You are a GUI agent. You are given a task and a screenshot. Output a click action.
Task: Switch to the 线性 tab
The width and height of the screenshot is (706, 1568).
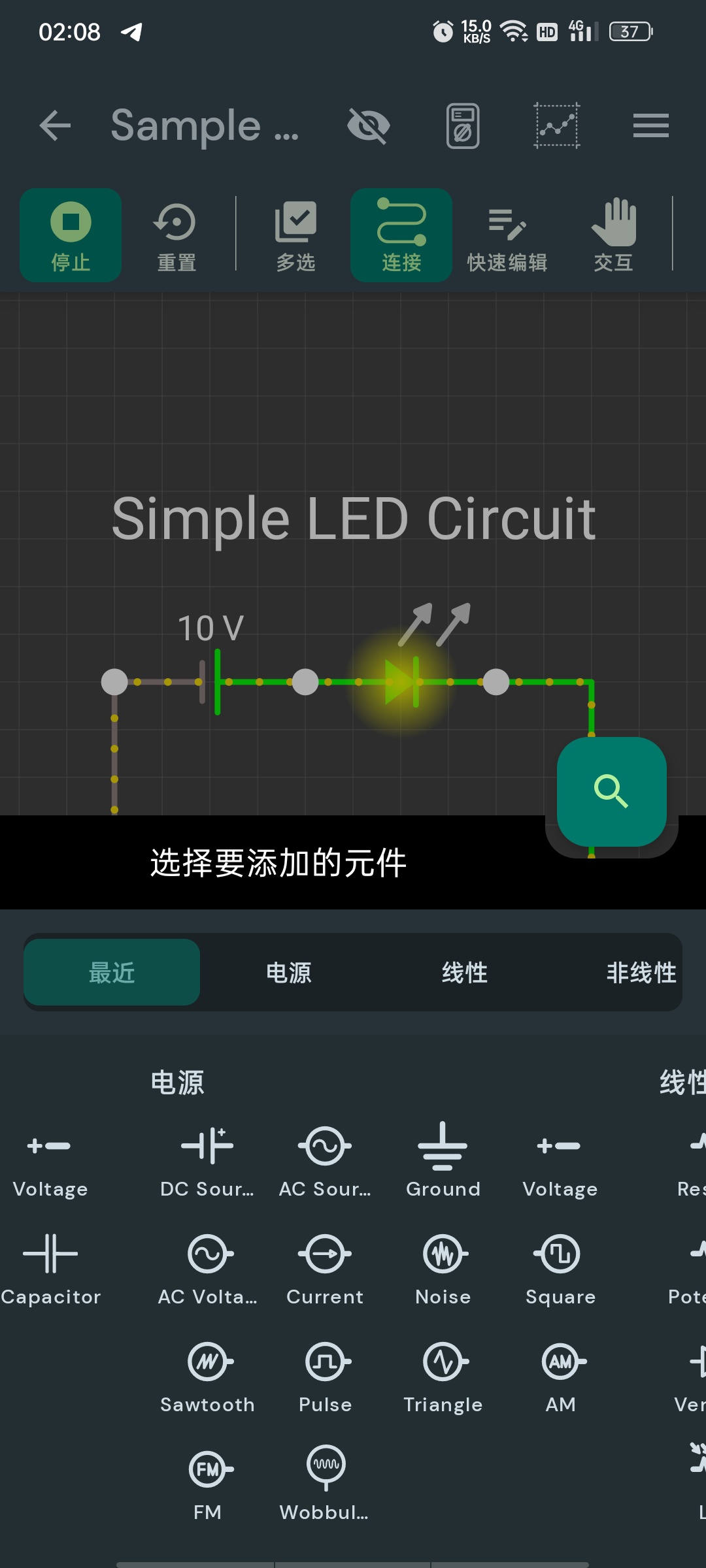tap(465, 972)
